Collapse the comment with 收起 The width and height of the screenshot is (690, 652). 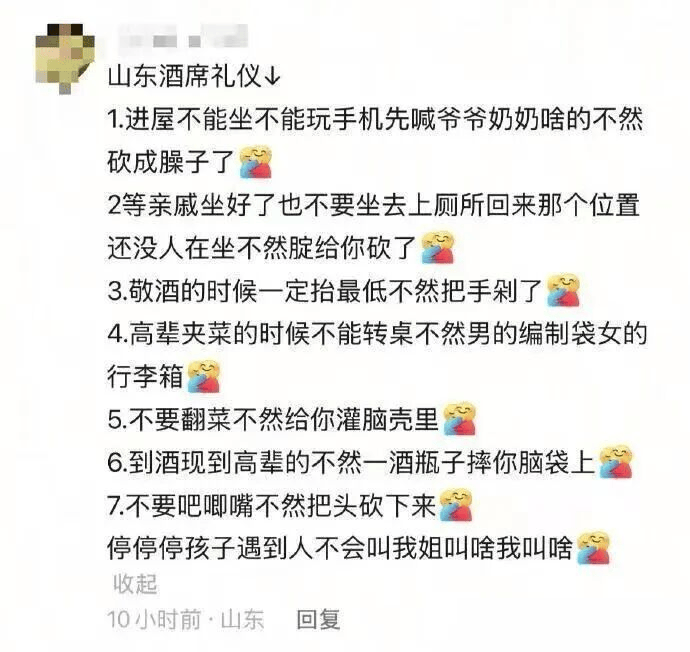134,583
